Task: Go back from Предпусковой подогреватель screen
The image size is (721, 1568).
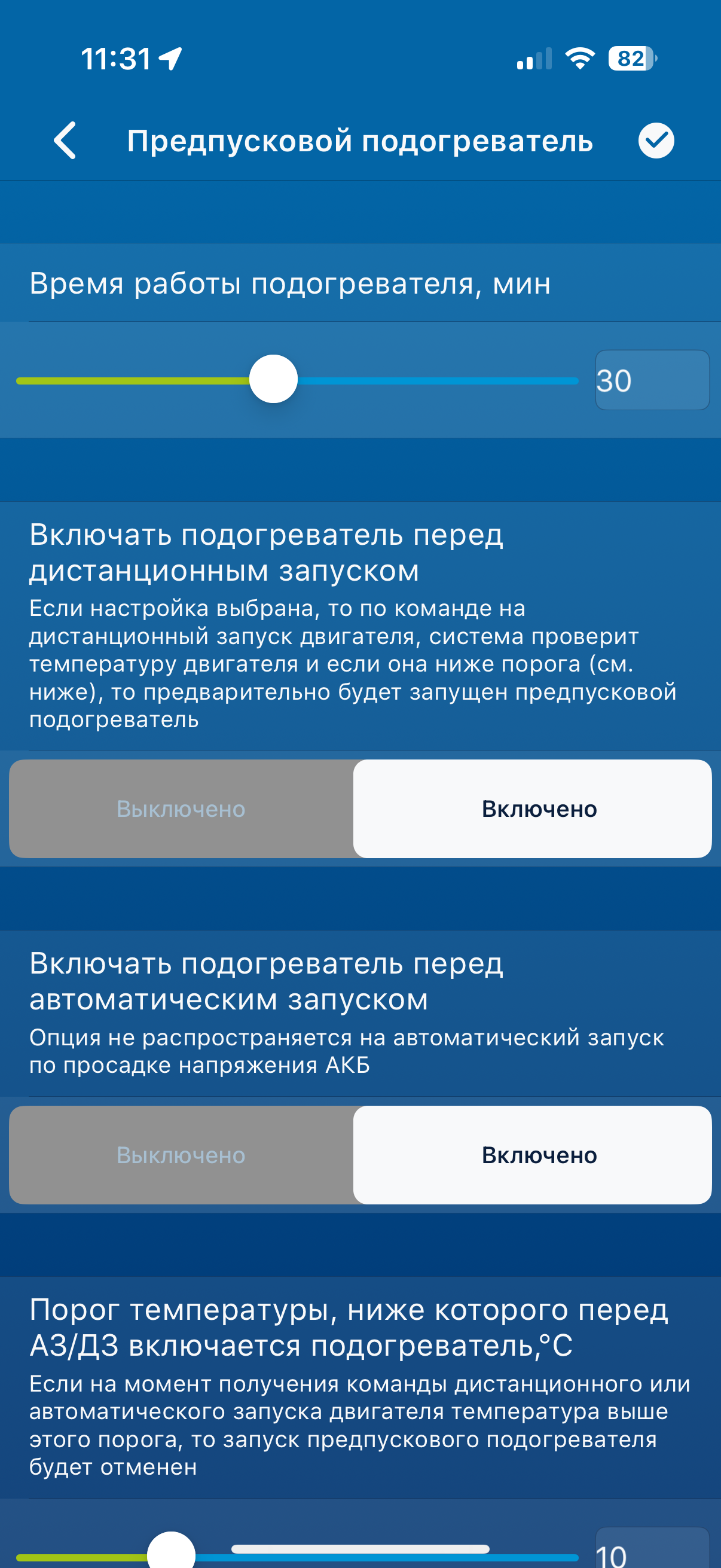Action: coord(65,141)
